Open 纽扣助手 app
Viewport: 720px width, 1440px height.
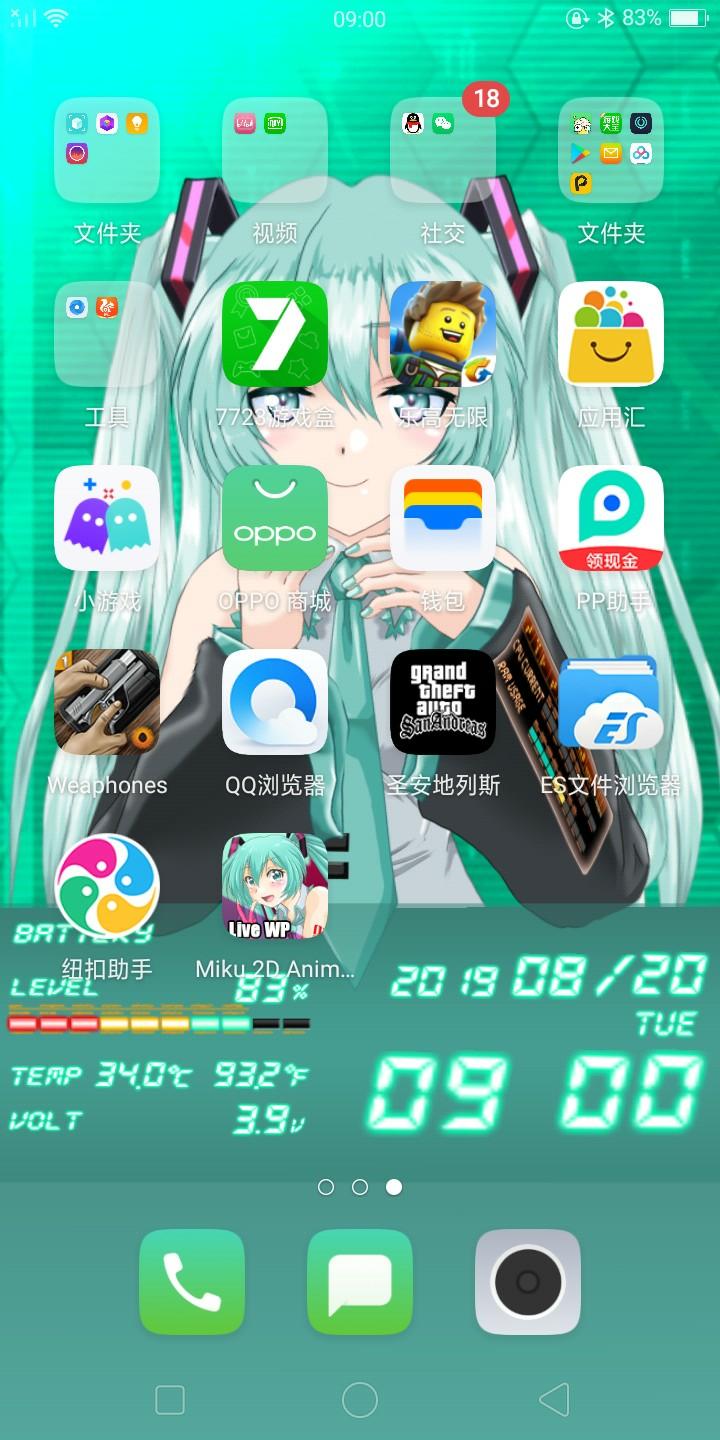coord(107,886)
